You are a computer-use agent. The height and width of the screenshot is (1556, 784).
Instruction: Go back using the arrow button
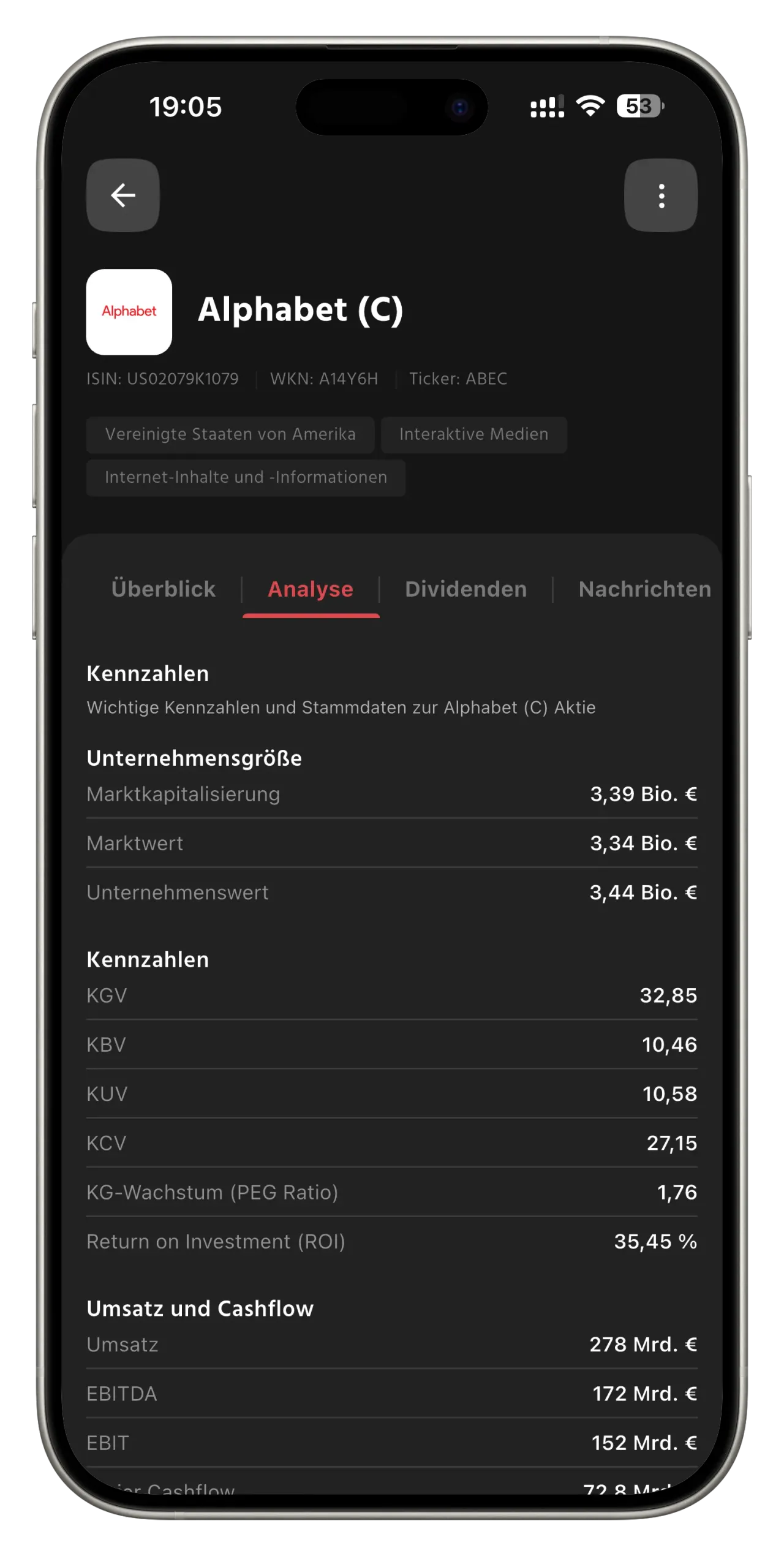point(123,195)
